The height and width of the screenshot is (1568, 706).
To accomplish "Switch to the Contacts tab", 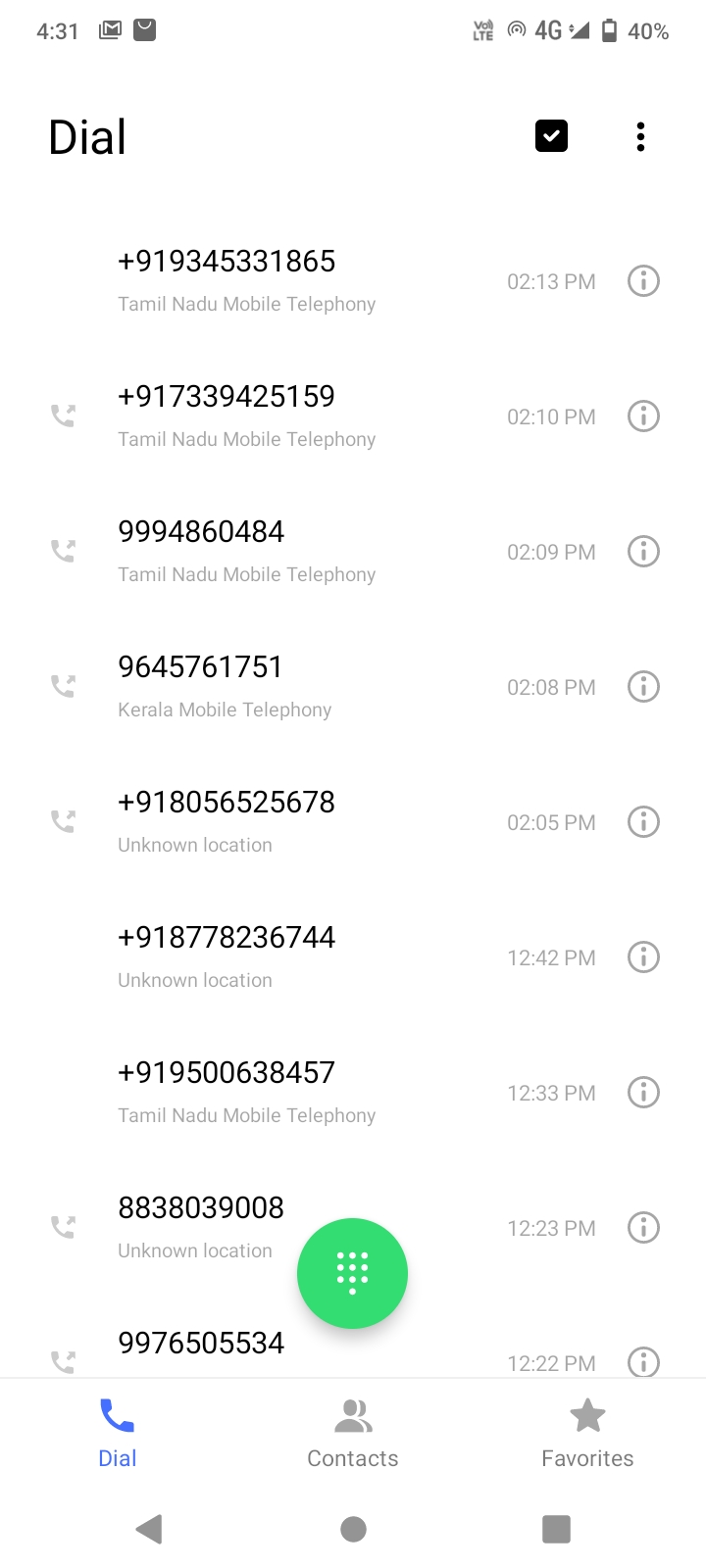I will click(x=353, y=1434).
